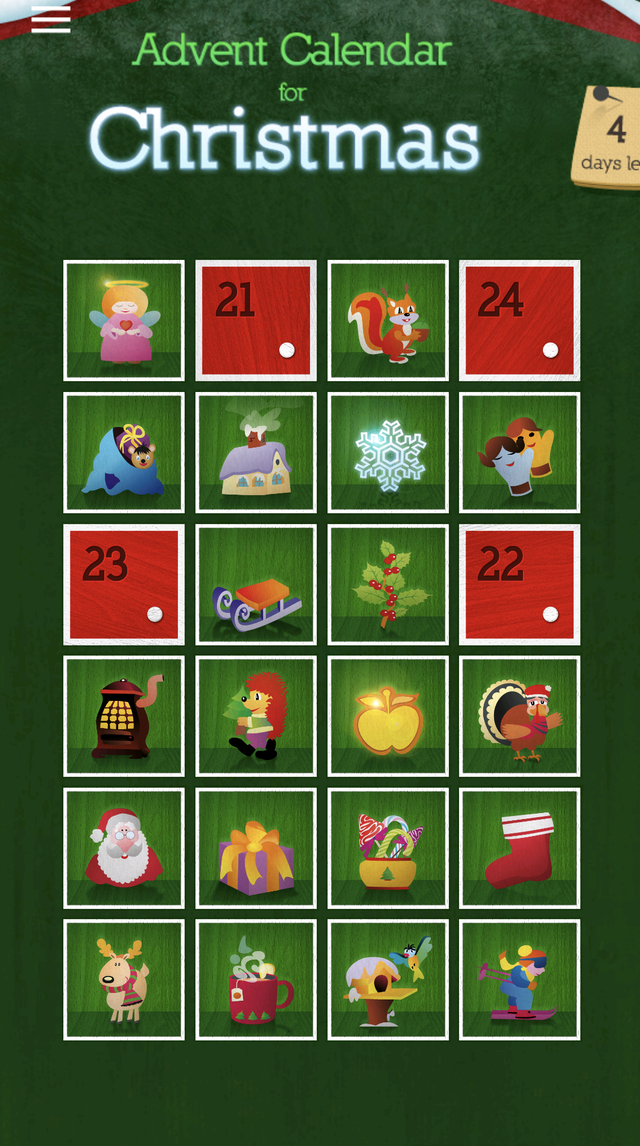The height and width of the screenshot is (1146, 640).
Task: Tap the turkey tile
Action: click(x=519, y=717)
